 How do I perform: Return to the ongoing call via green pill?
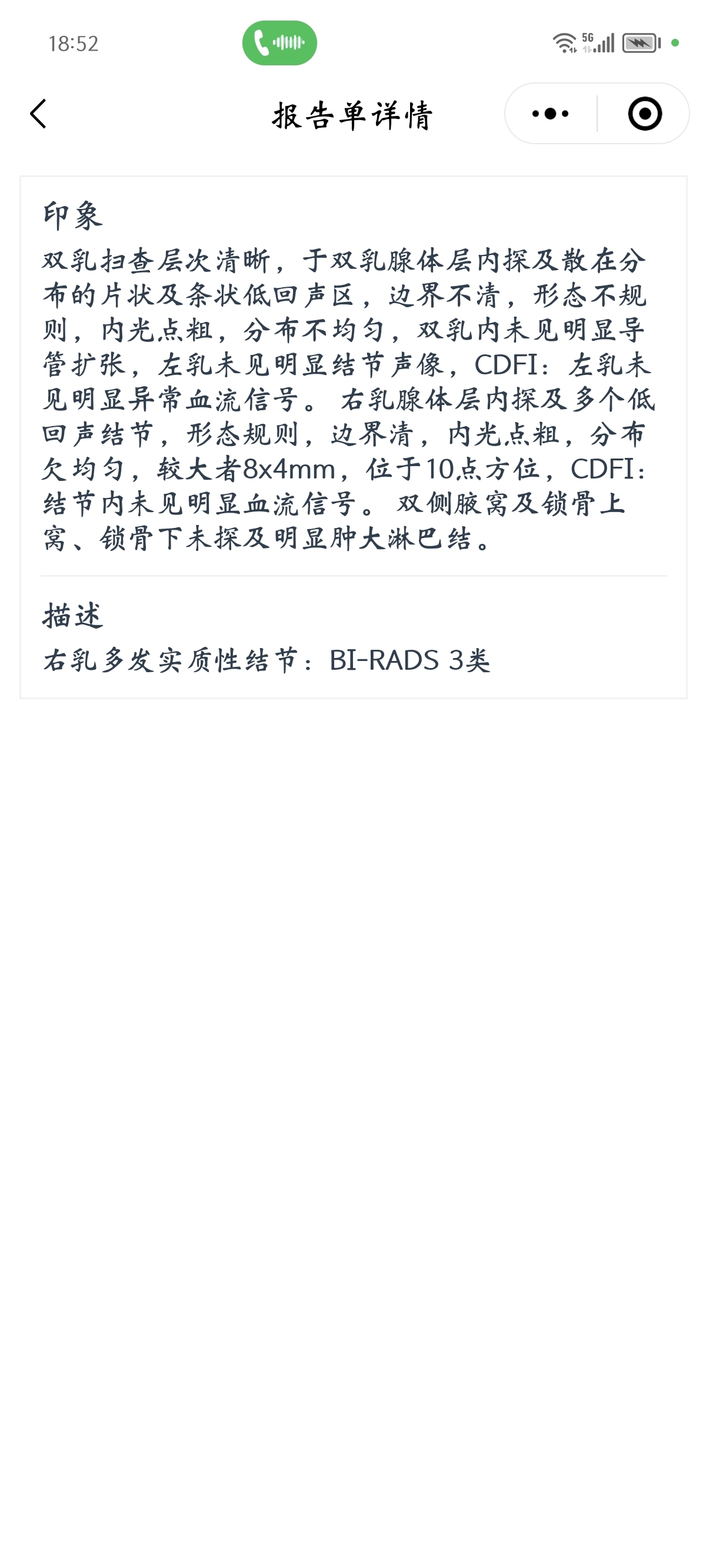click(279, 43)
